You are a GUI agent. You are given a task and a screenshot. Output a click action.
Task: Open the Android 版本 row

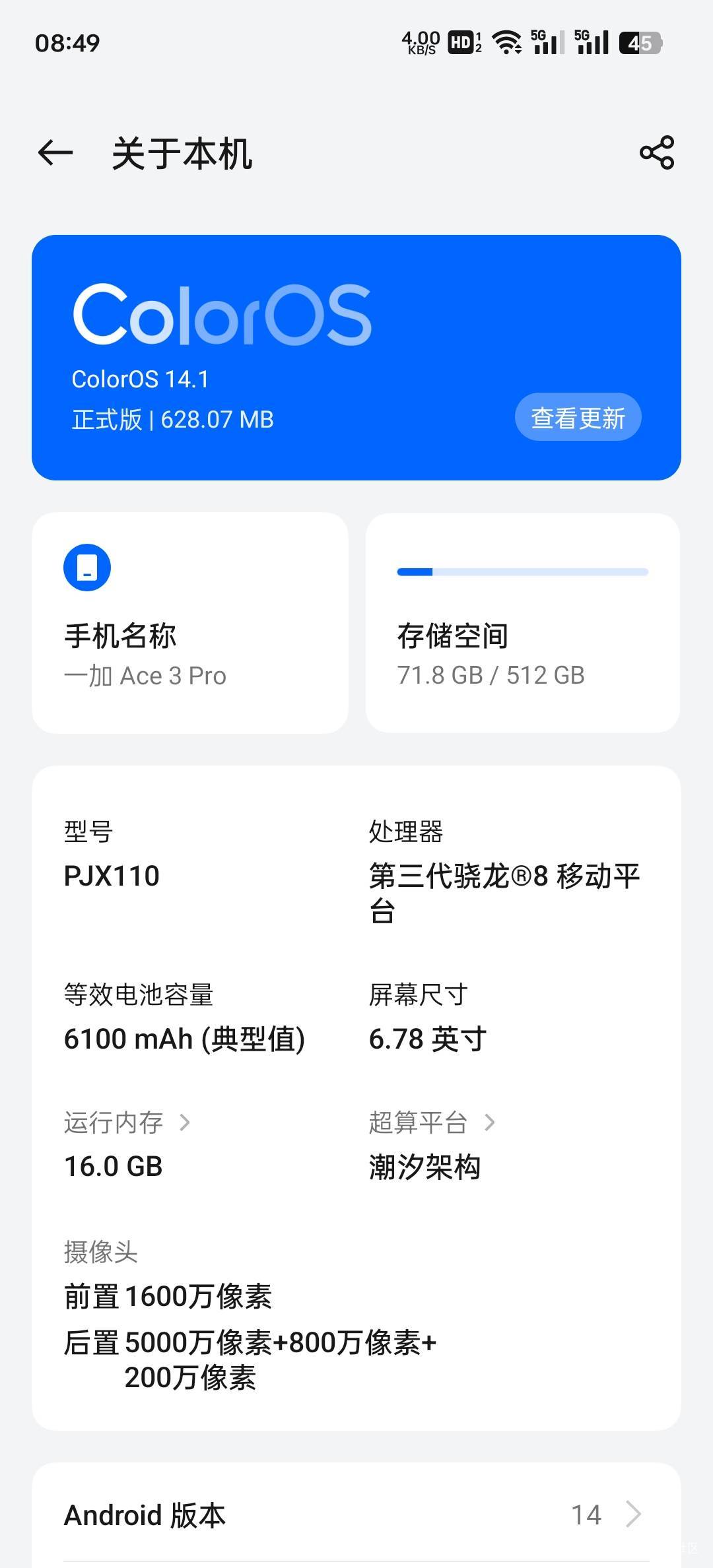(x=356, y=1515)
